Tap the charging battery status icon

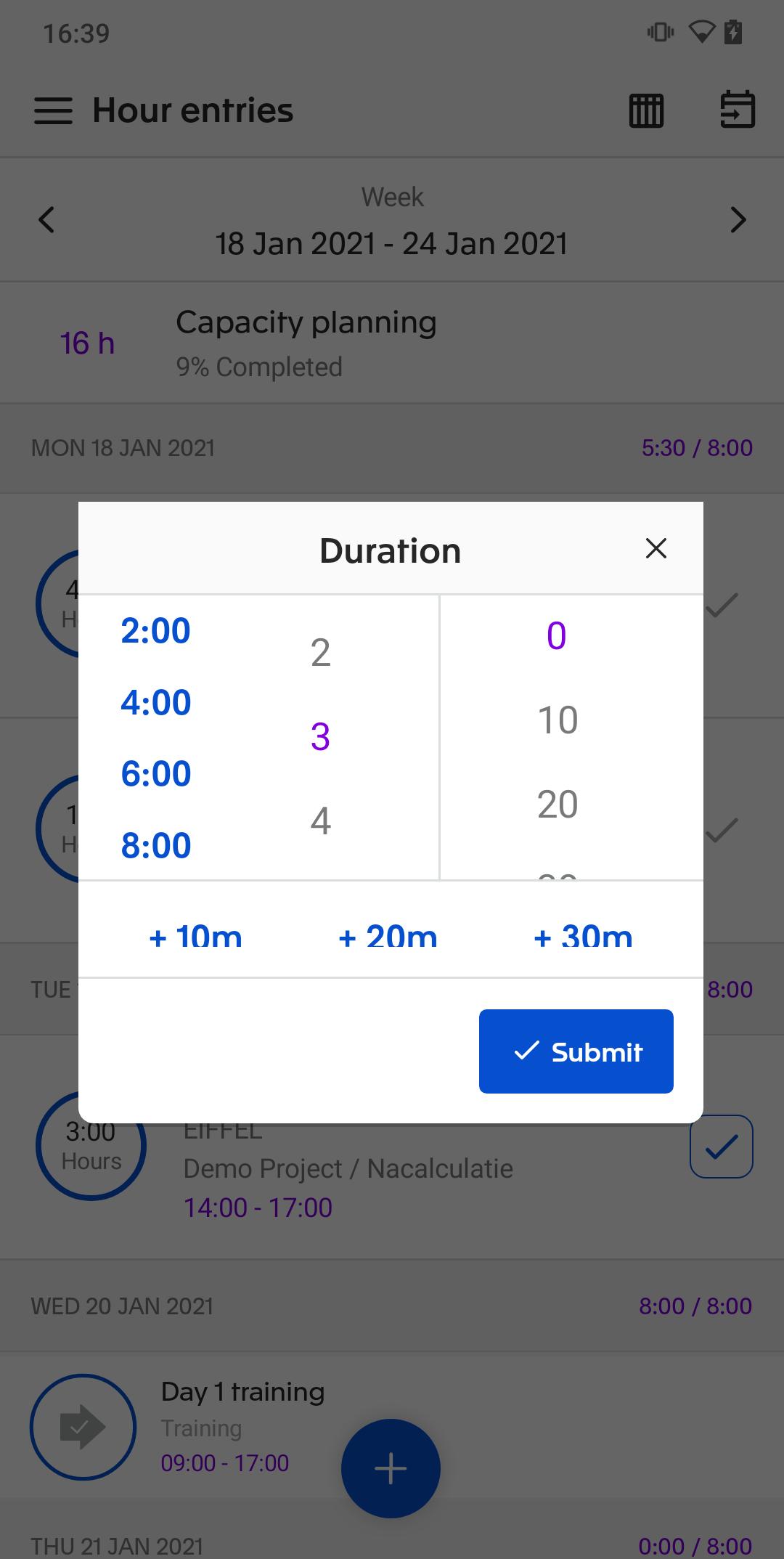[x=733, y=32]
